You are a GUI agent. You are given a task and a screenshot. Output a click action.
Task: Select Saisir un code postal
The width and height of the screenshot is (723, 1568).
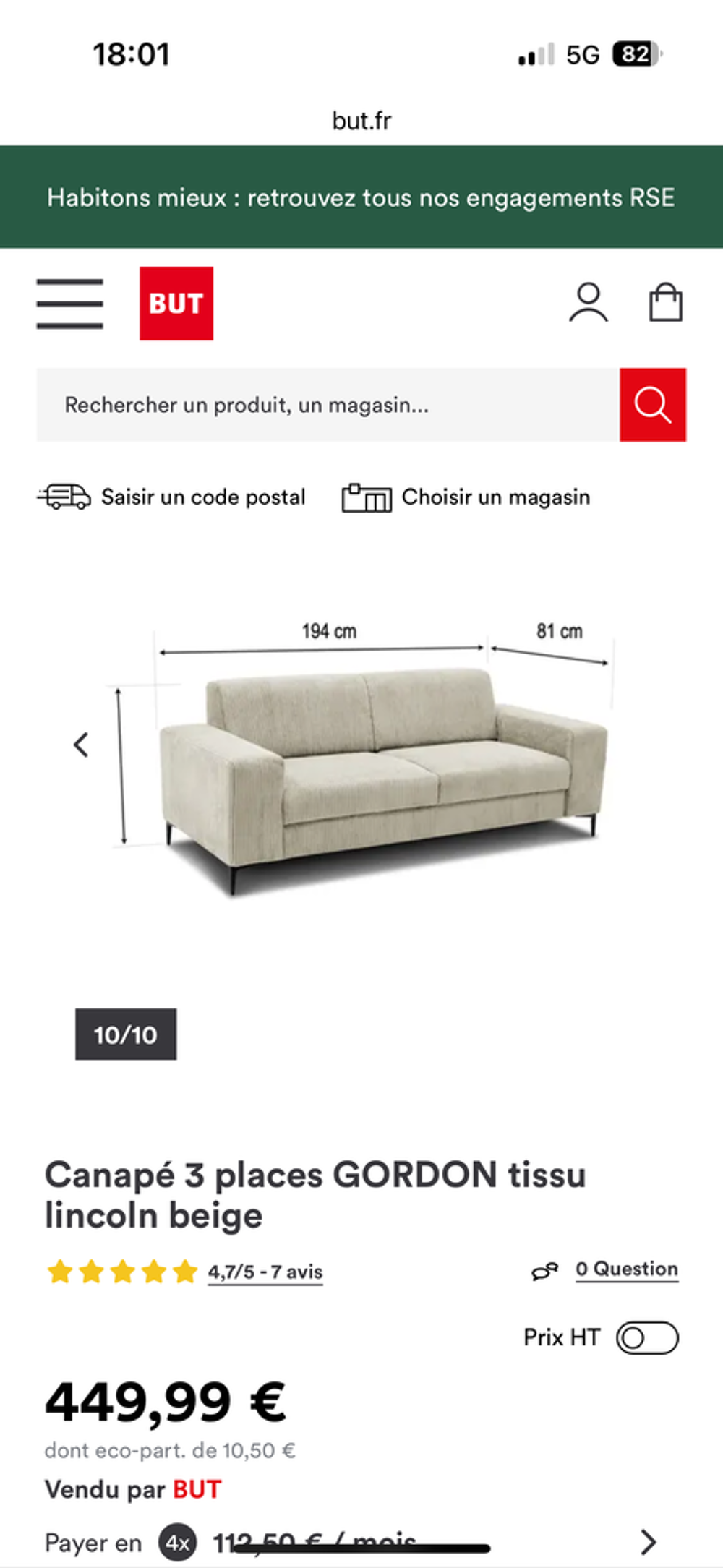tap(172, 497)
